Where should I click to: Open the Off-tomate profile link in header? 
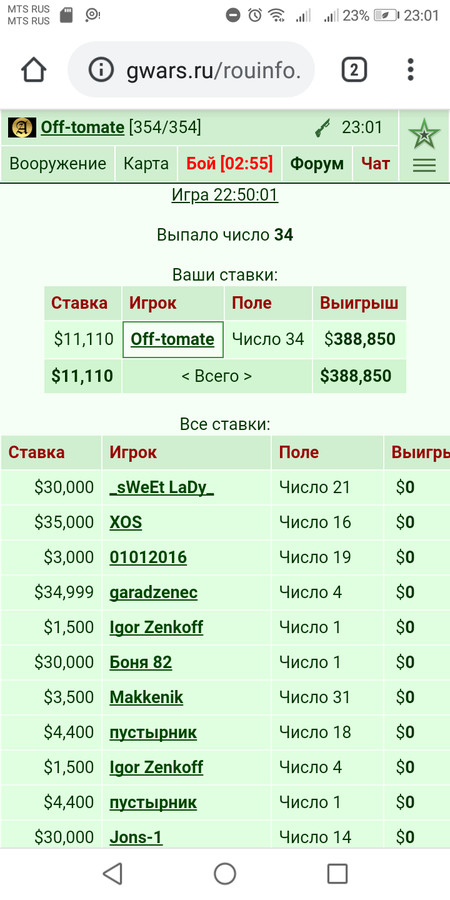(x=82, y=127)
